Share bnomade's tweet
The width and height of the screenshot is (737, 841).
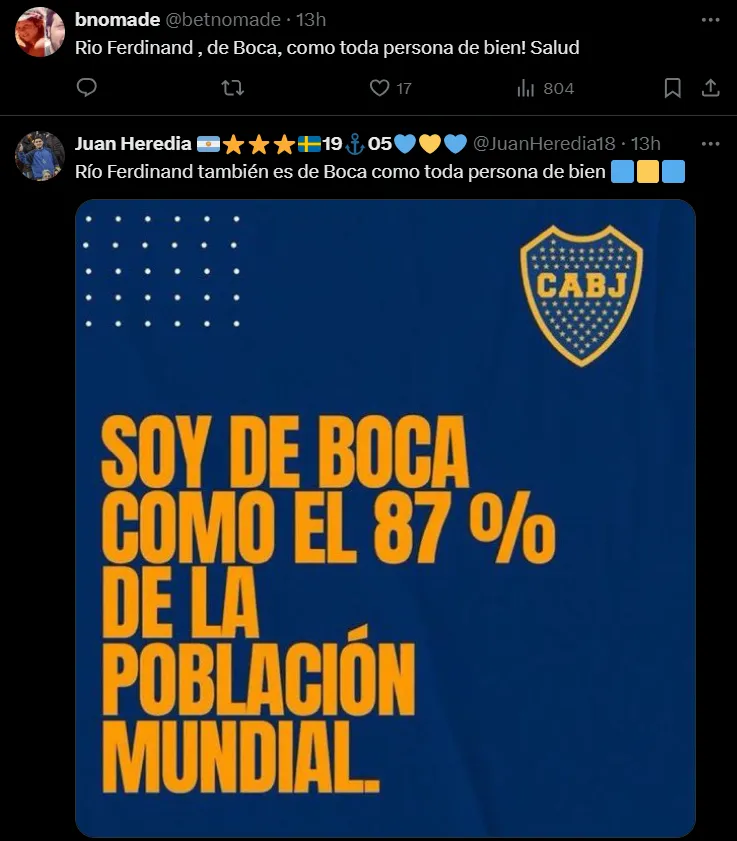click(x=710, y=88)
